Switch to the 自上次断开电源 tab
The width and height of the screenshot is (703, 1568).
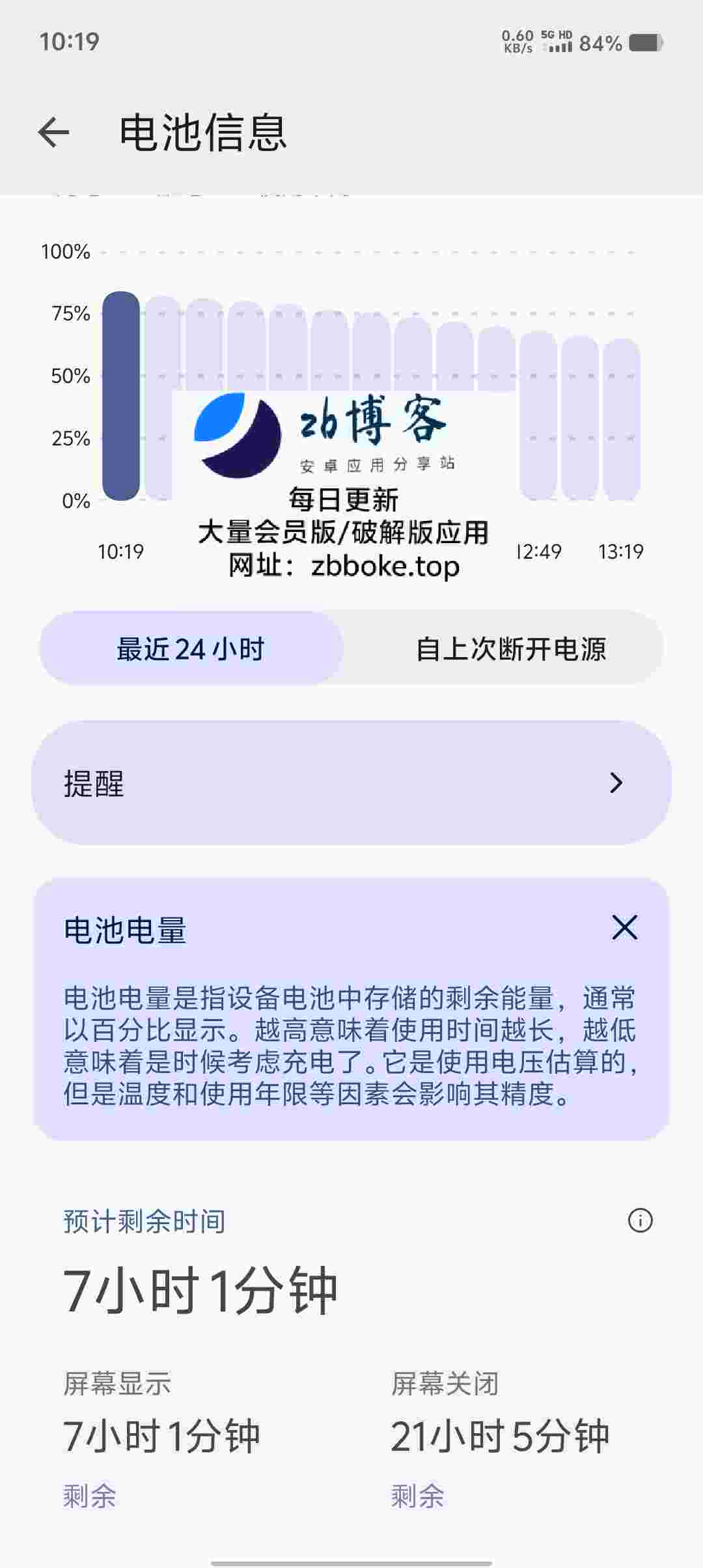[x=511, y=649]
